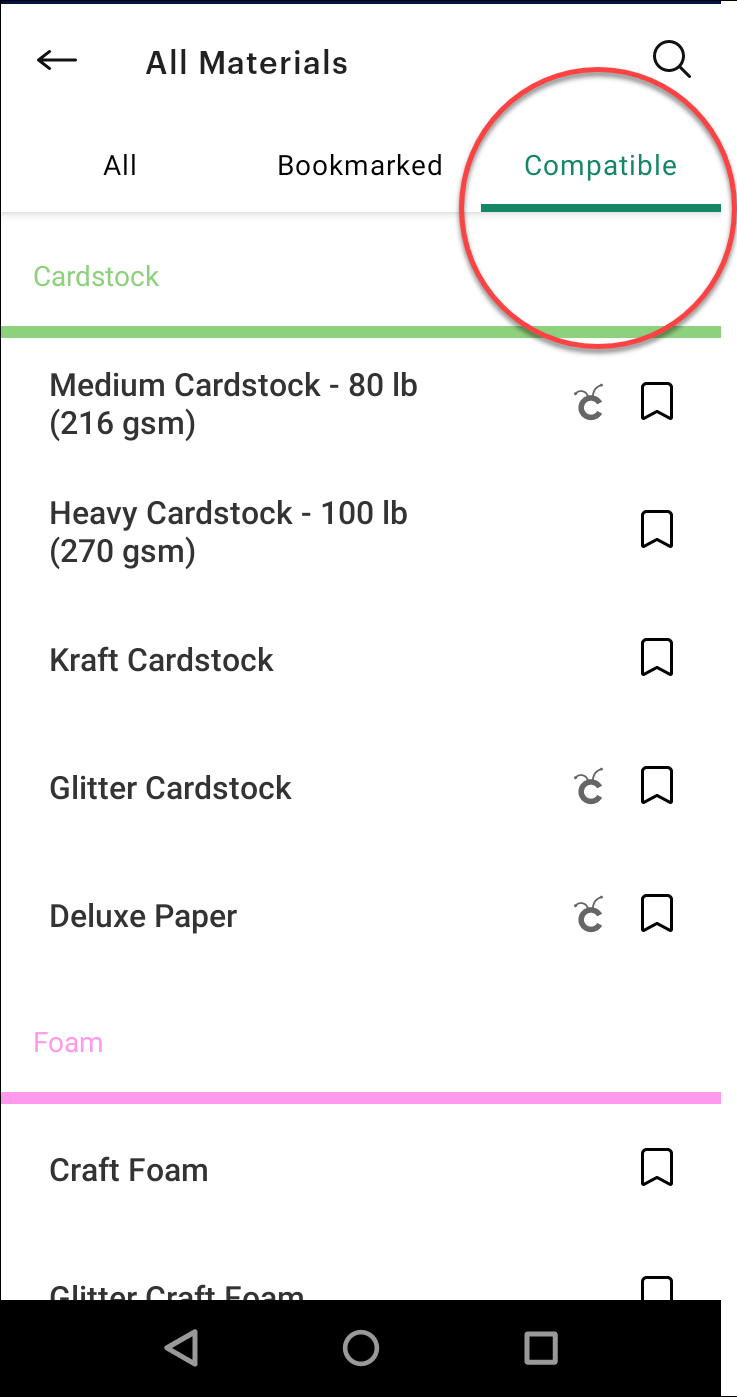Open search for materials
This screenshot has height=1397, width=737.
click(672, 59)
